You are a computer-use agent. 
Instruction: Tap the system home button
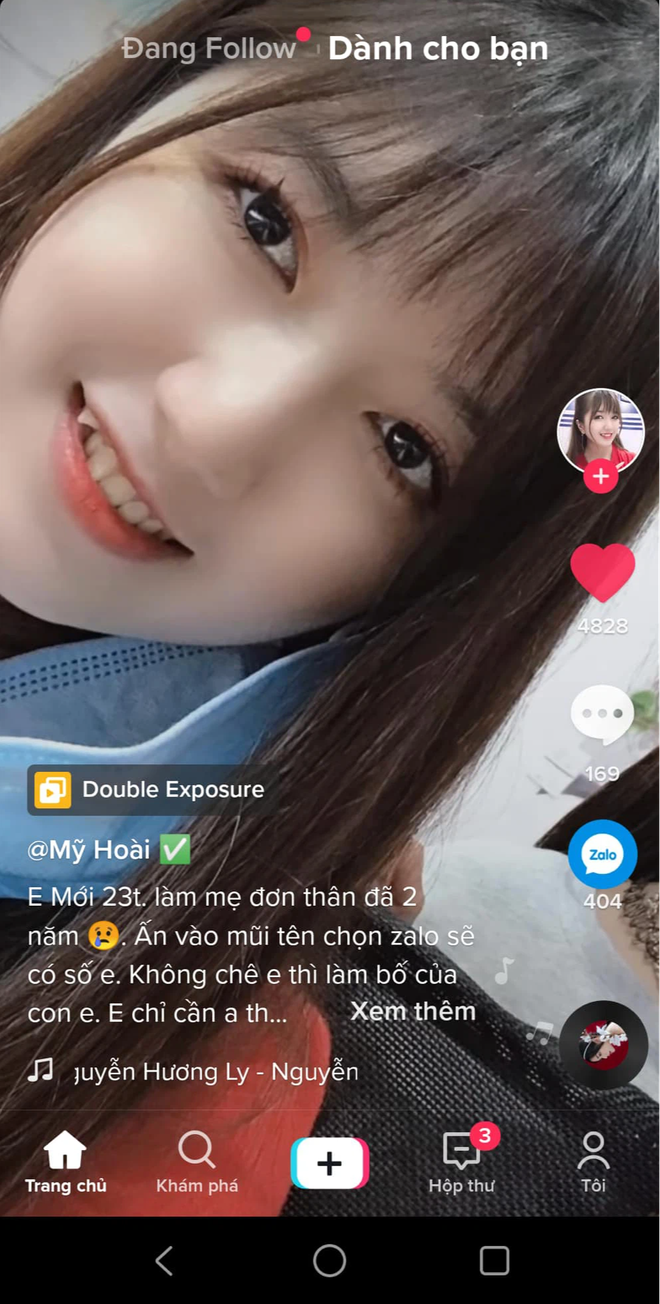tap(330, 1260)
